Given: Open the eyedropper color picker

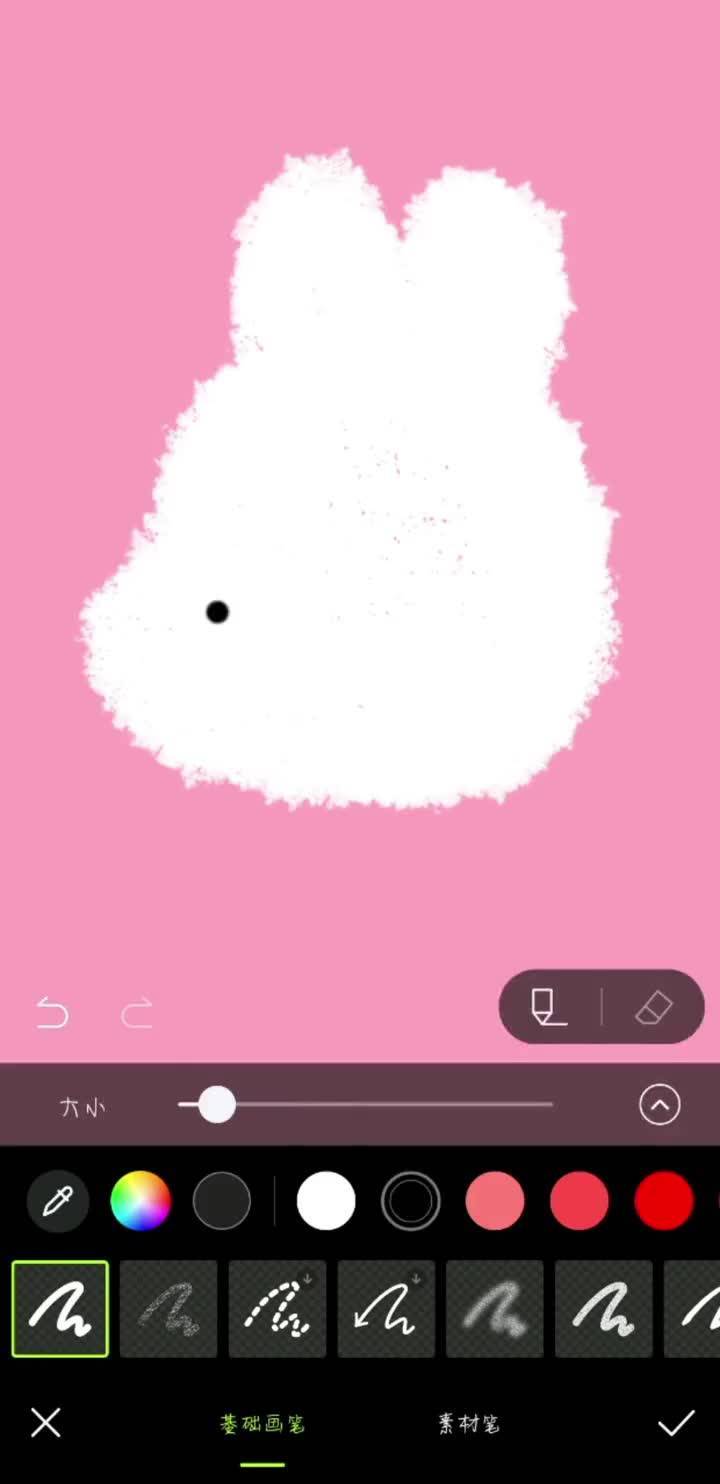Looking at the screenshot, I should click(x=57, y=1200).
